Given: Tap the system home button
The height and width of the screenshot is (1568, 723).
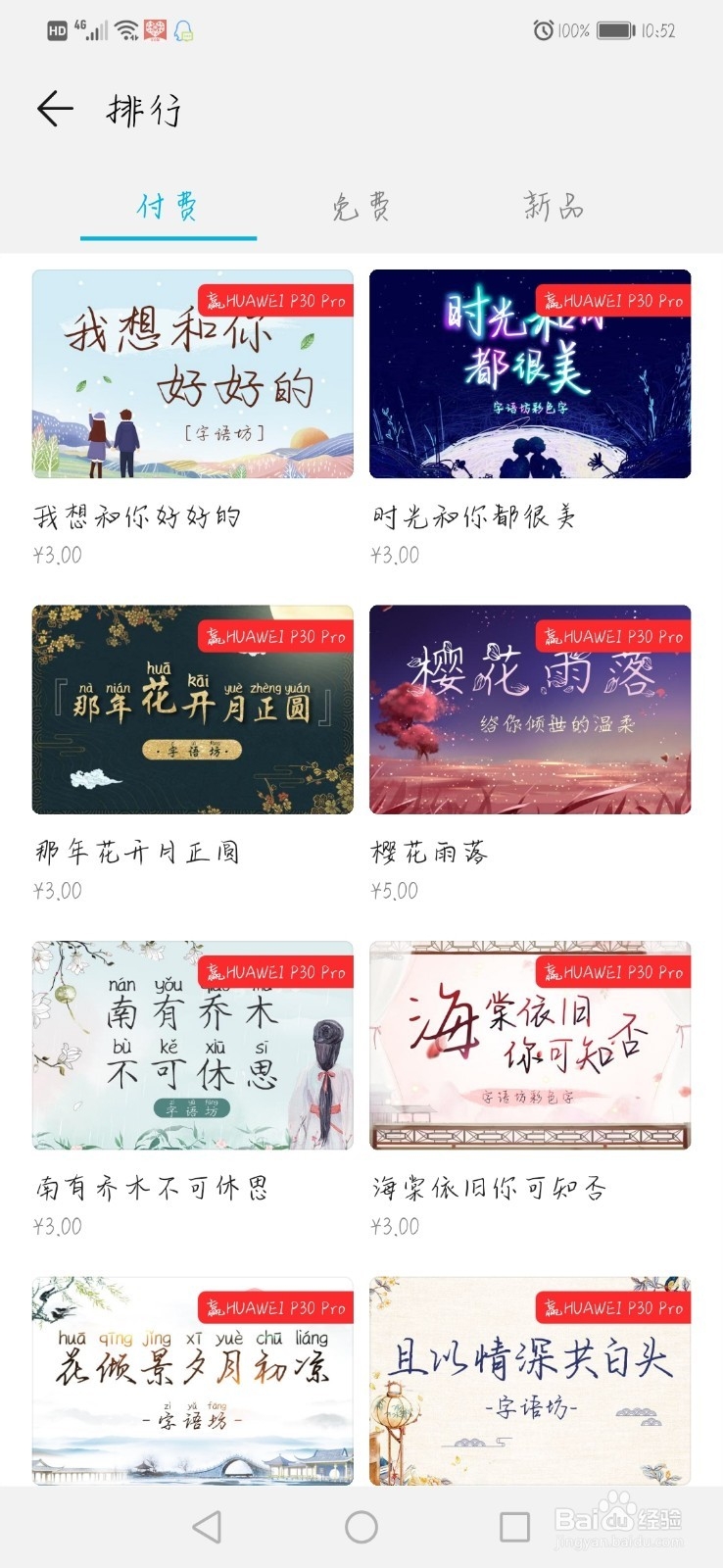Looking at the screenshot, I should pos(361,1526).
